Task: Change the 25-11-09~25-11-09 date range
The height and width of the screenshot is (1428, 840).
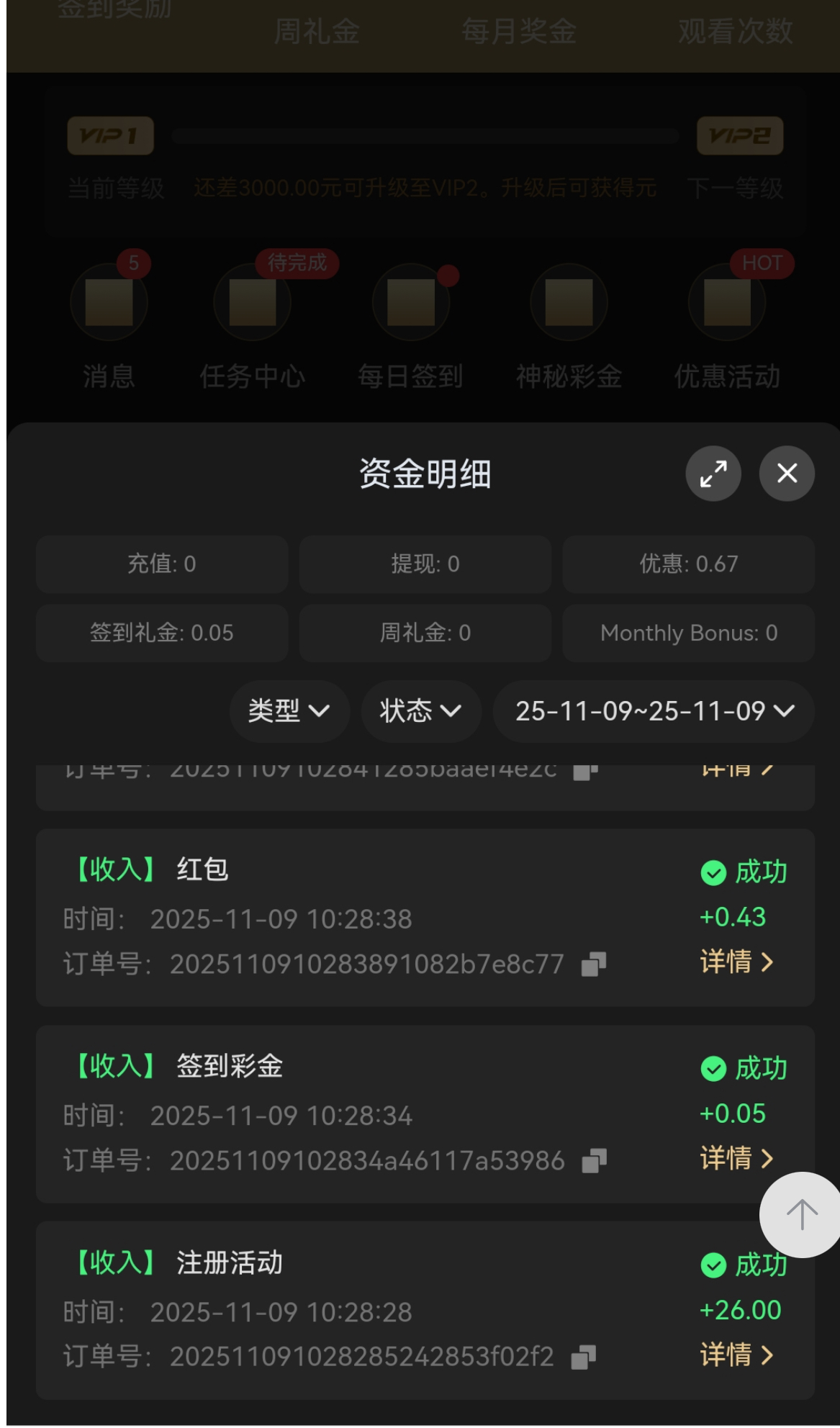Action: pos(654,711)
